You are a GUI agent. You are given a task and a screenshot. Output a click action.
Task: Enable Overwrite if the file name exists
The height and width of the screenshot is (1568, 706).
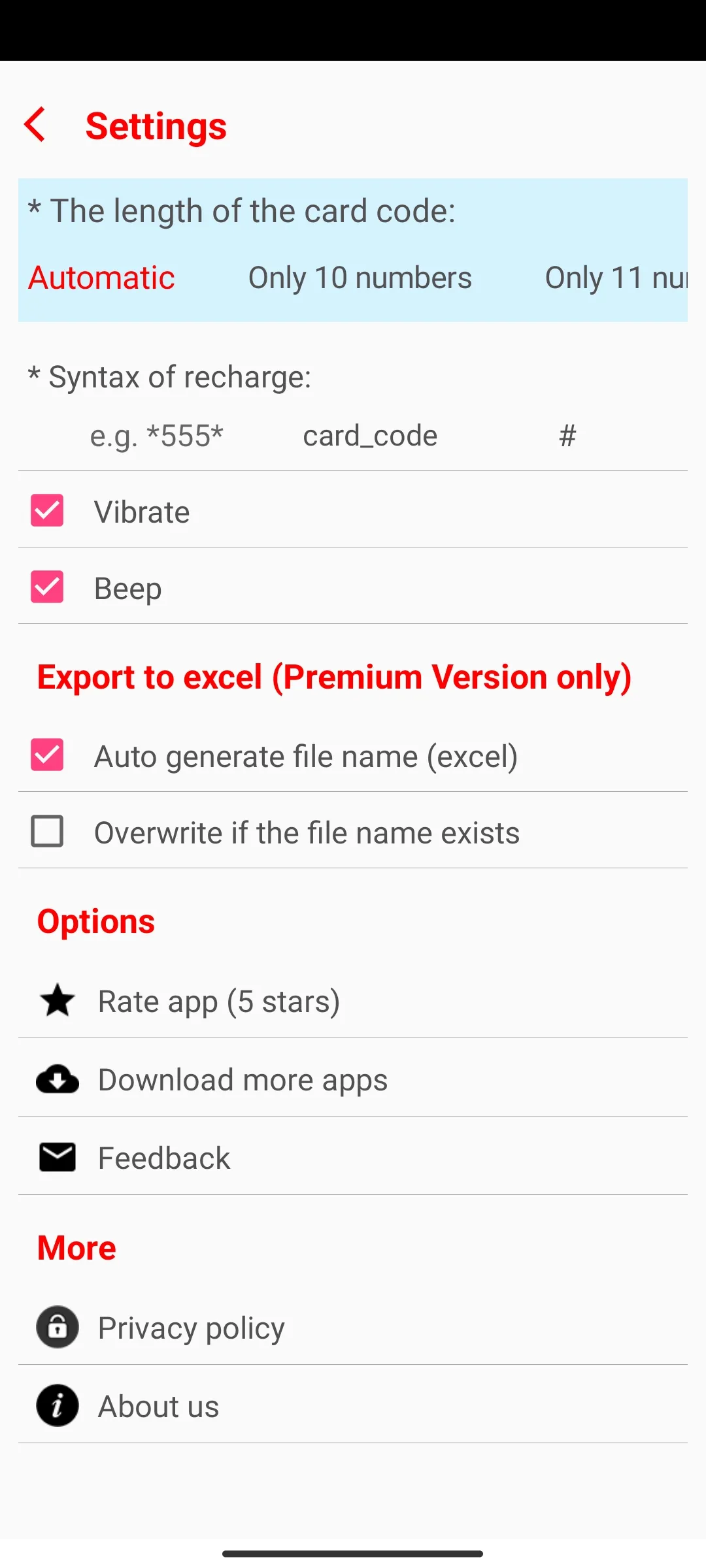click(x=47, y=831)
